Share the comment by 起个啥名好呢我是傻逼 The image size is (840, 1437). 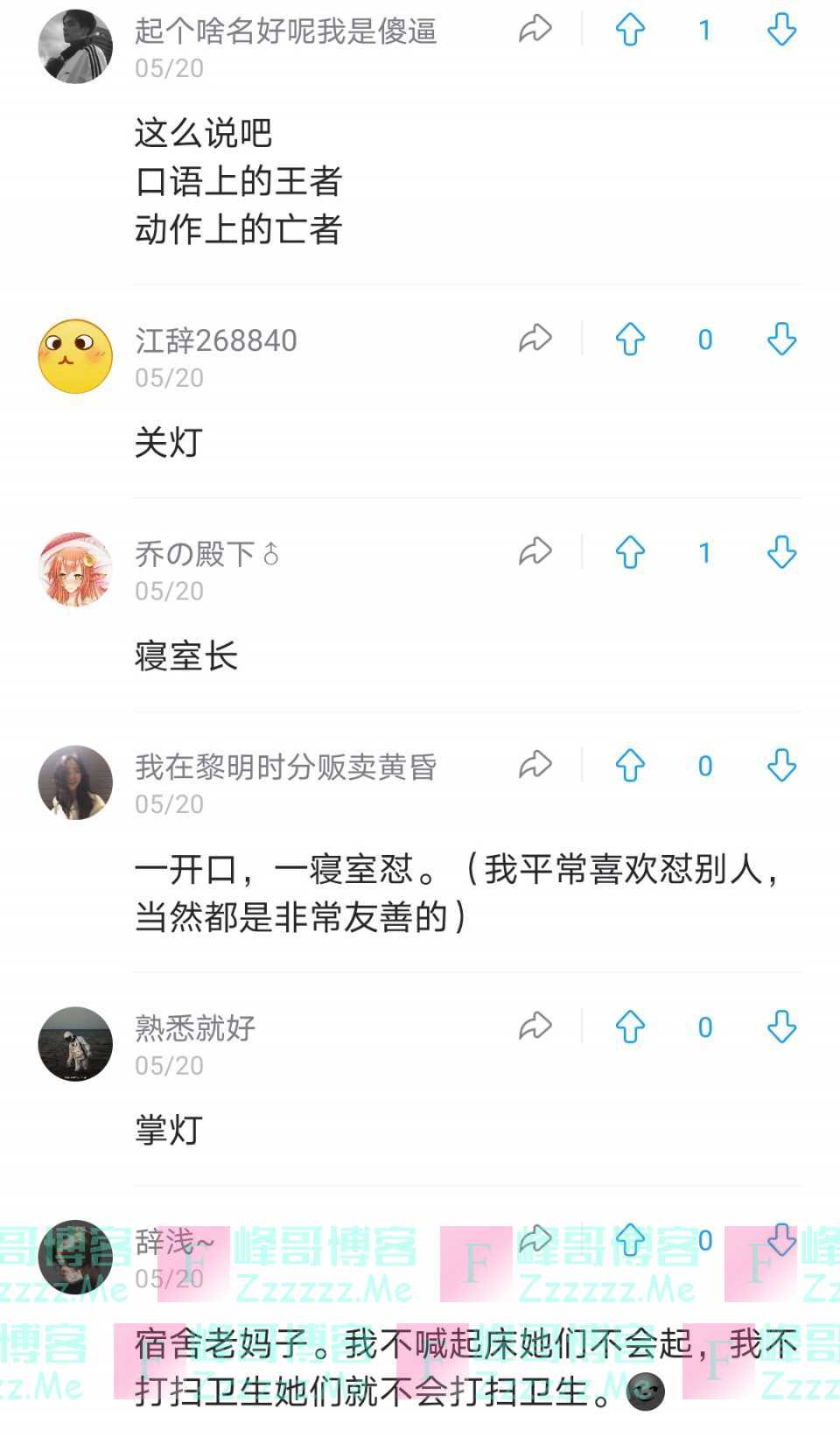[535, 30]
